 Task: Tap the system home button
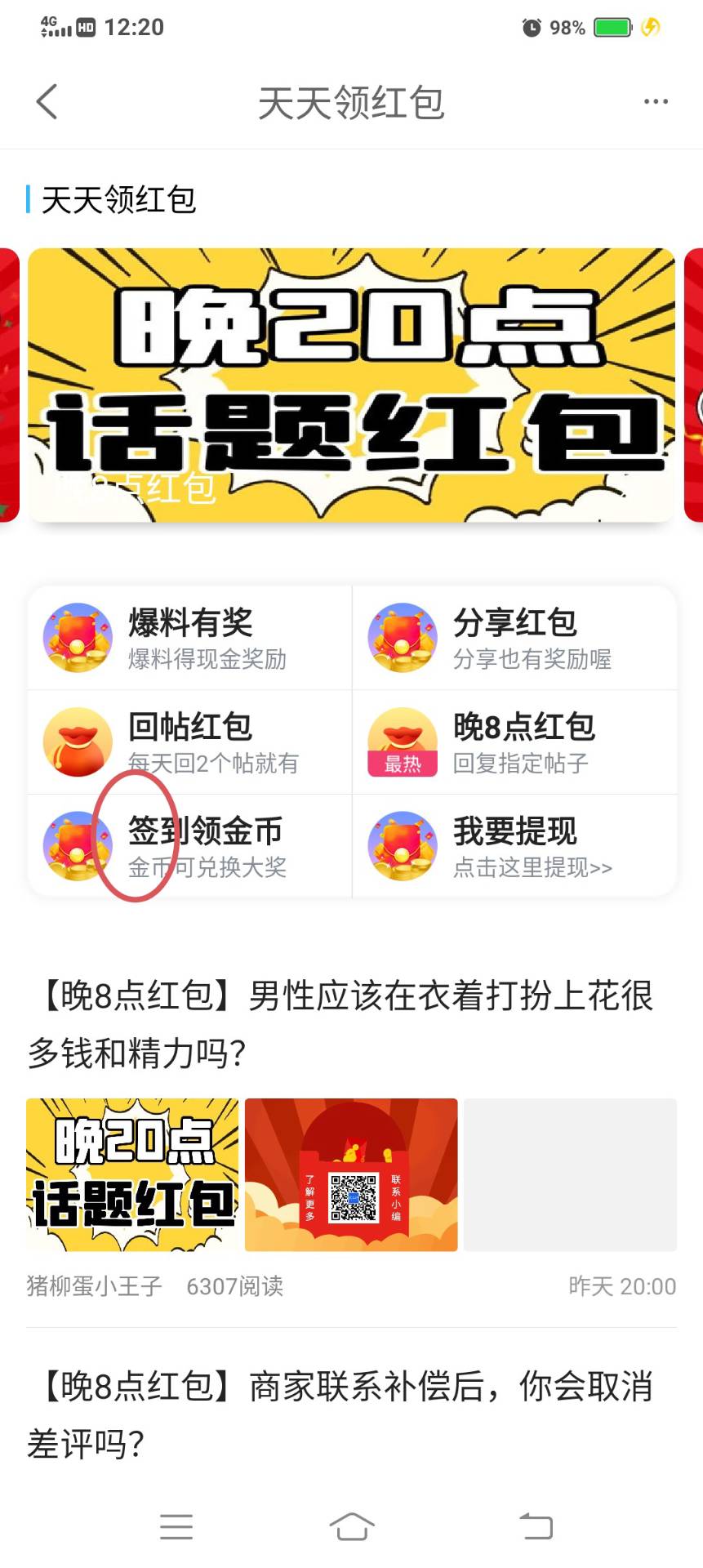coord(351,1526)
